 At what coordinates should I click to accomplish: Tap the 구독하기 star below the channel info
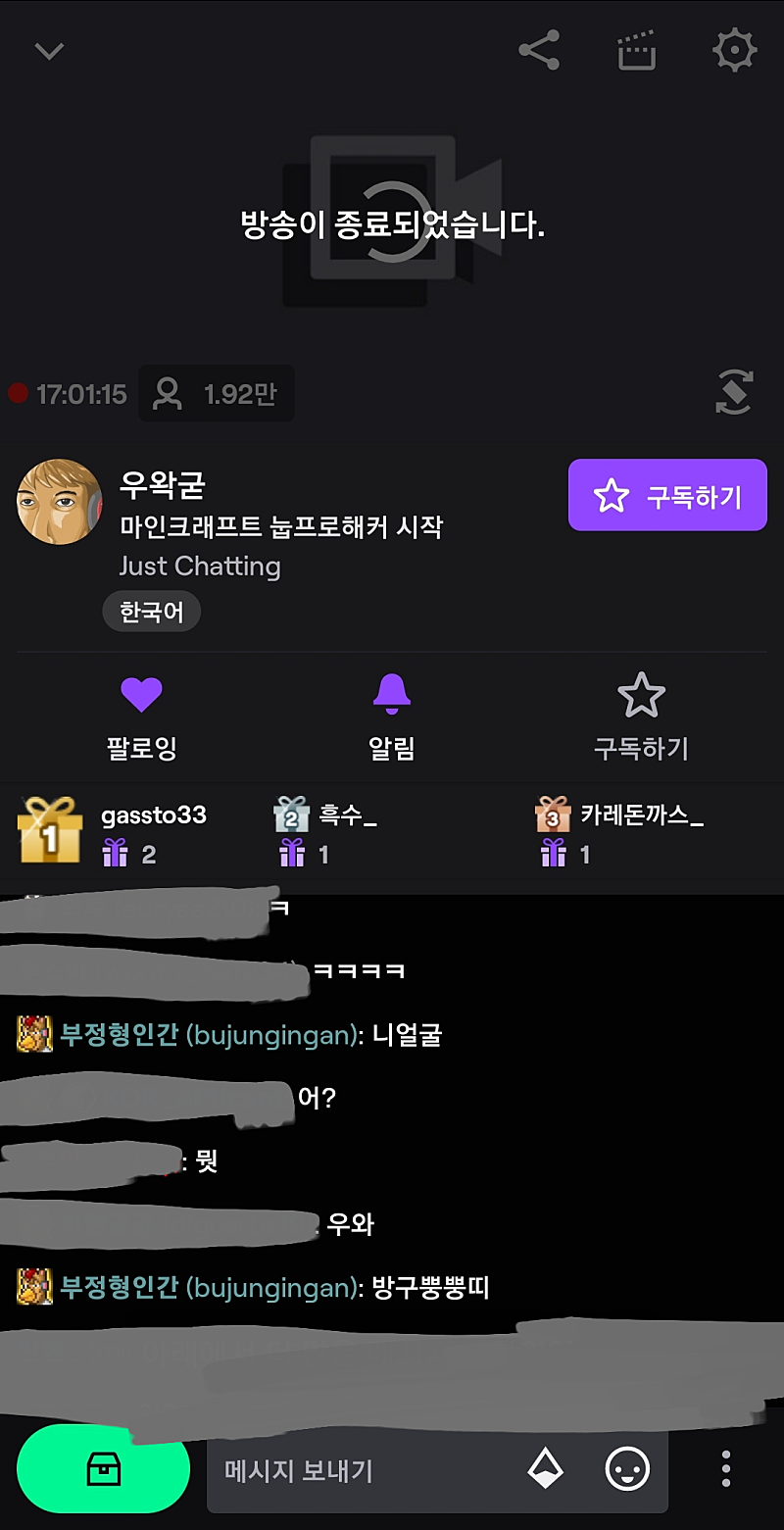(641, 717)
